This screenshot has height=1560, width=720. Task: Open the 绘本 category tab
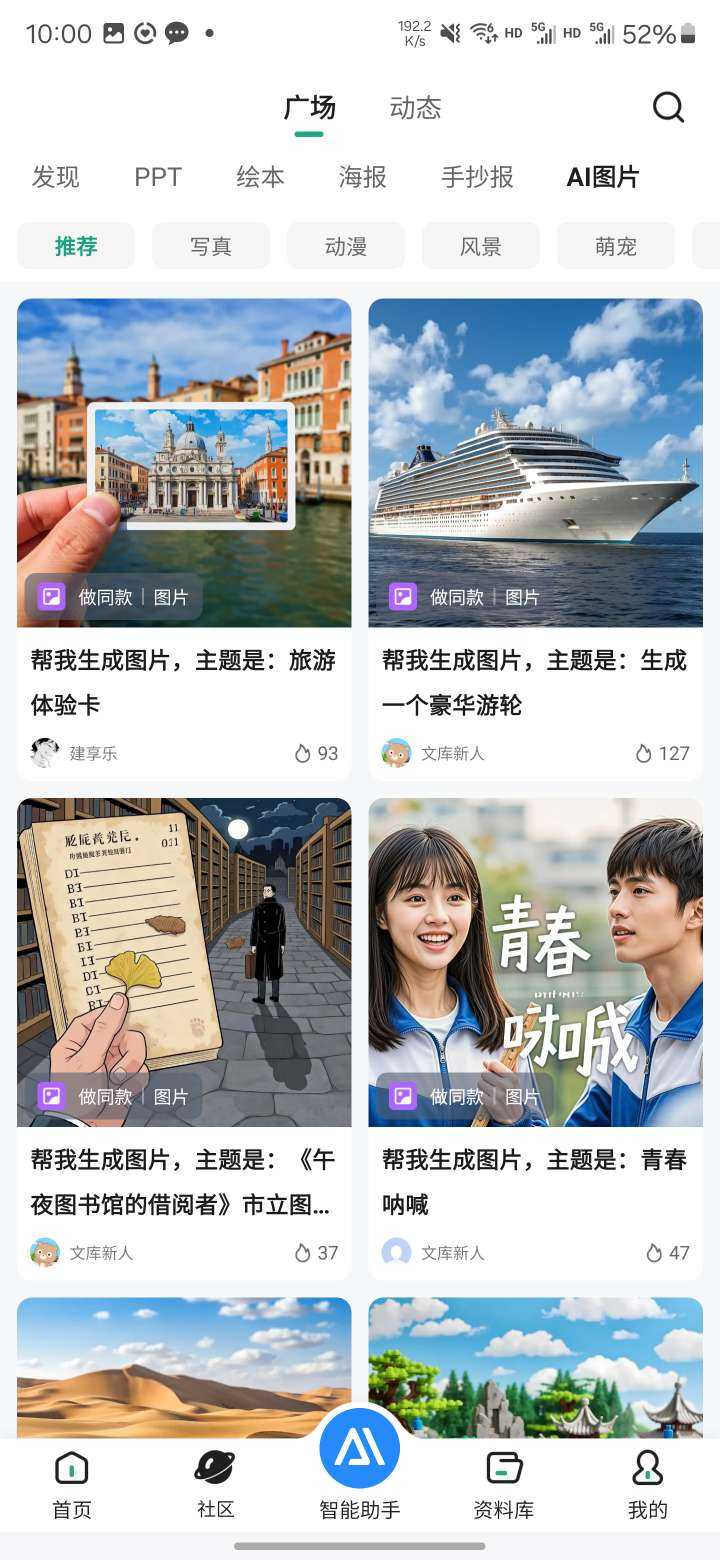click(260, 177)
